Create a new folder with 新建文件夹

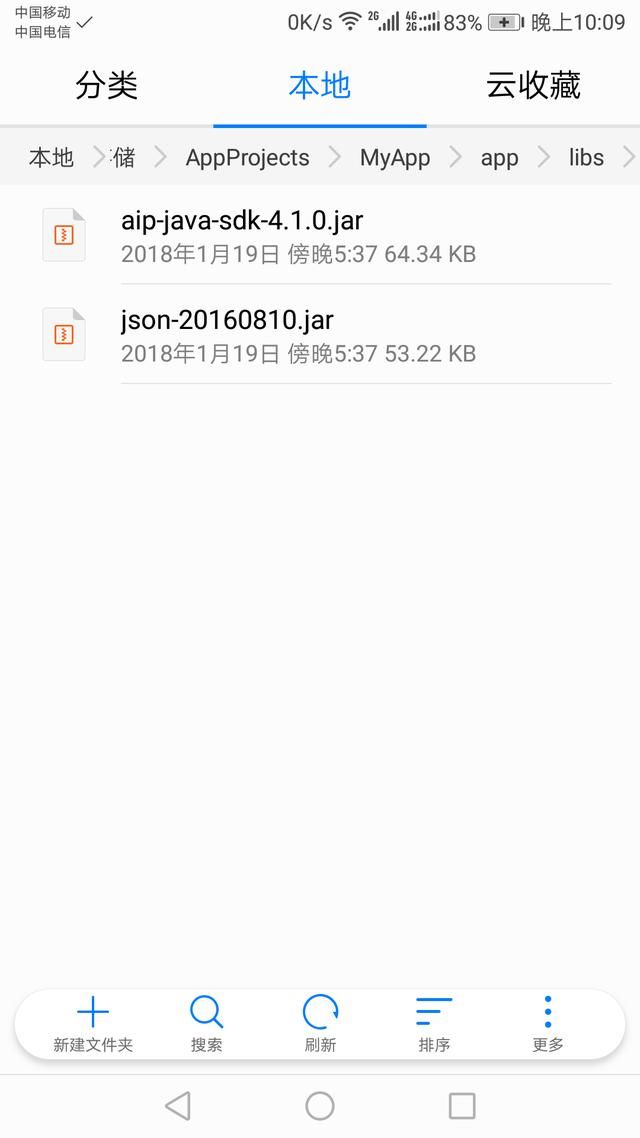pyautogui.click(x=93, y=1025)
